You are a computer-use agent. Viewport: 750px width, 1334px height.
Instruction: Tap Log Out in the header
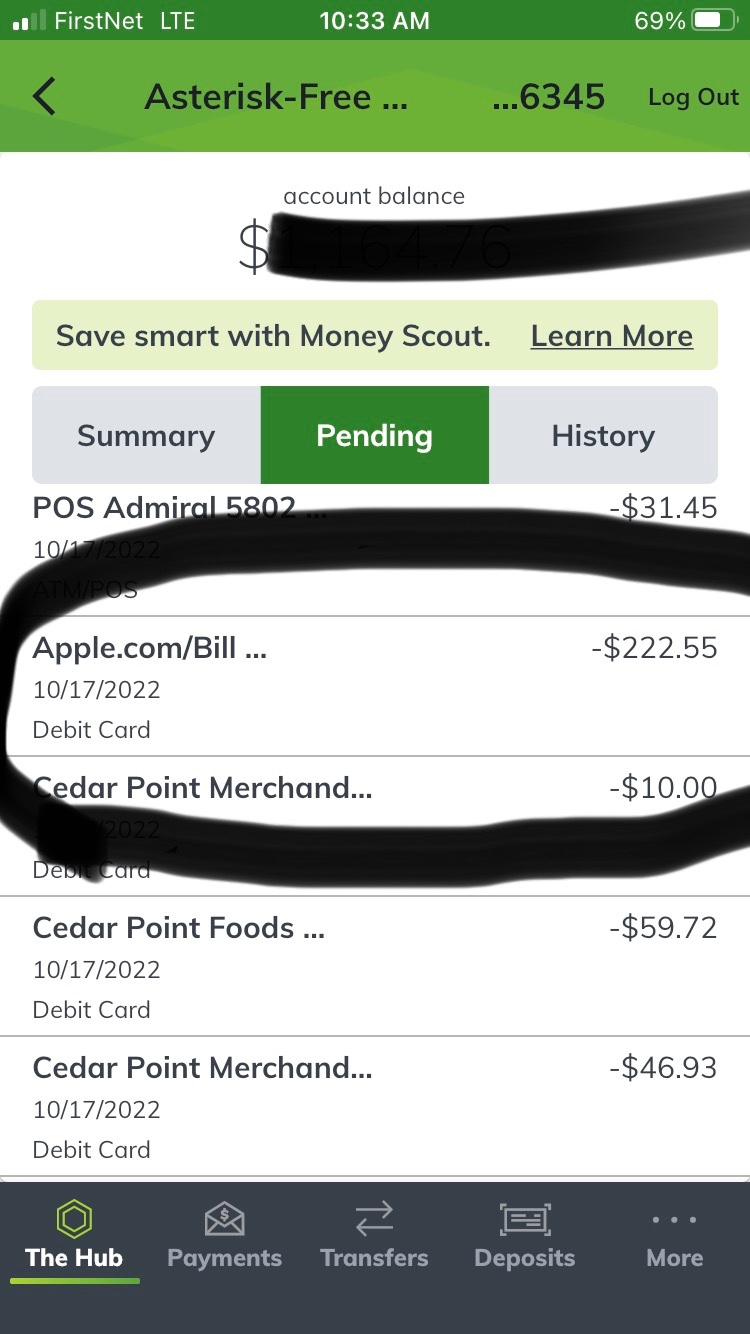(693, 97)
